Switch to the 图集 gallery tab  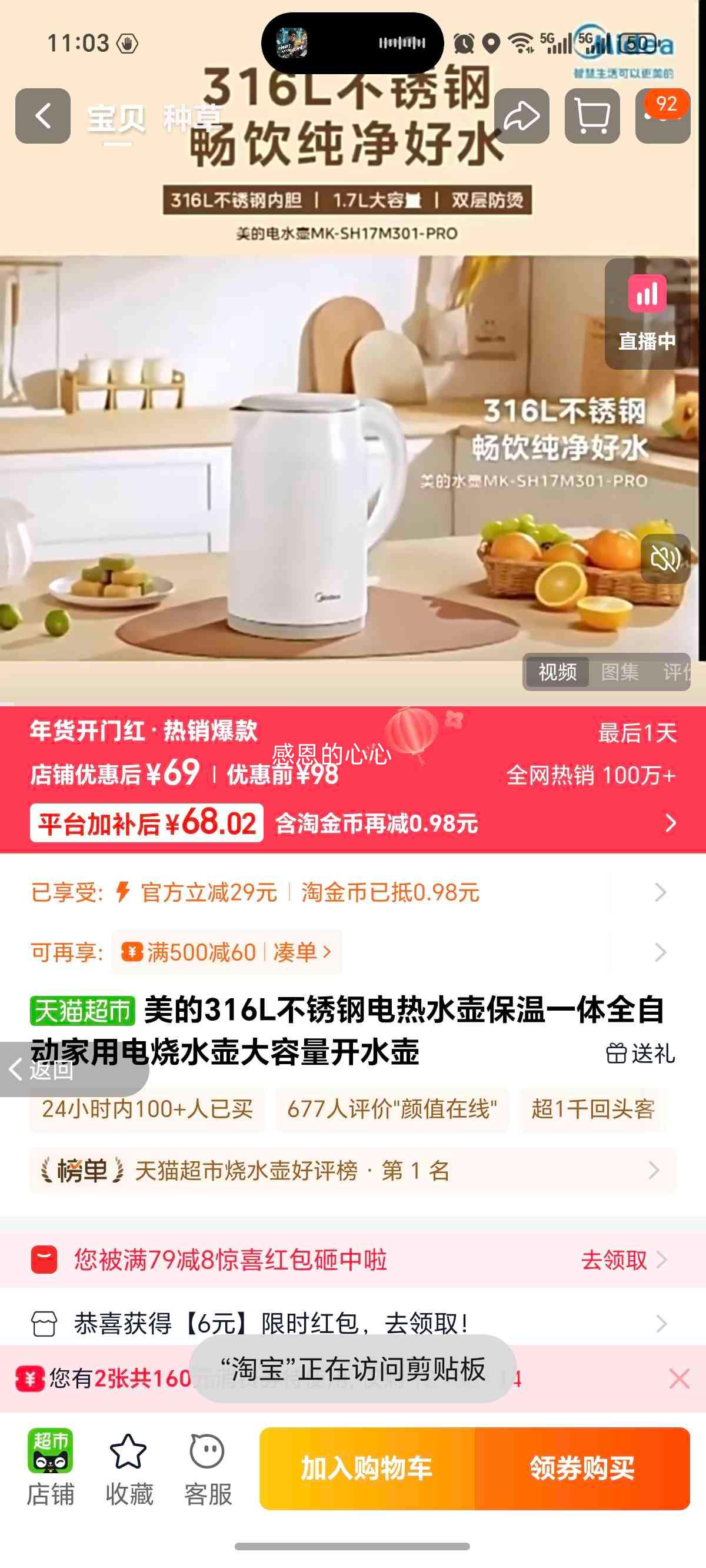(621, 673)
